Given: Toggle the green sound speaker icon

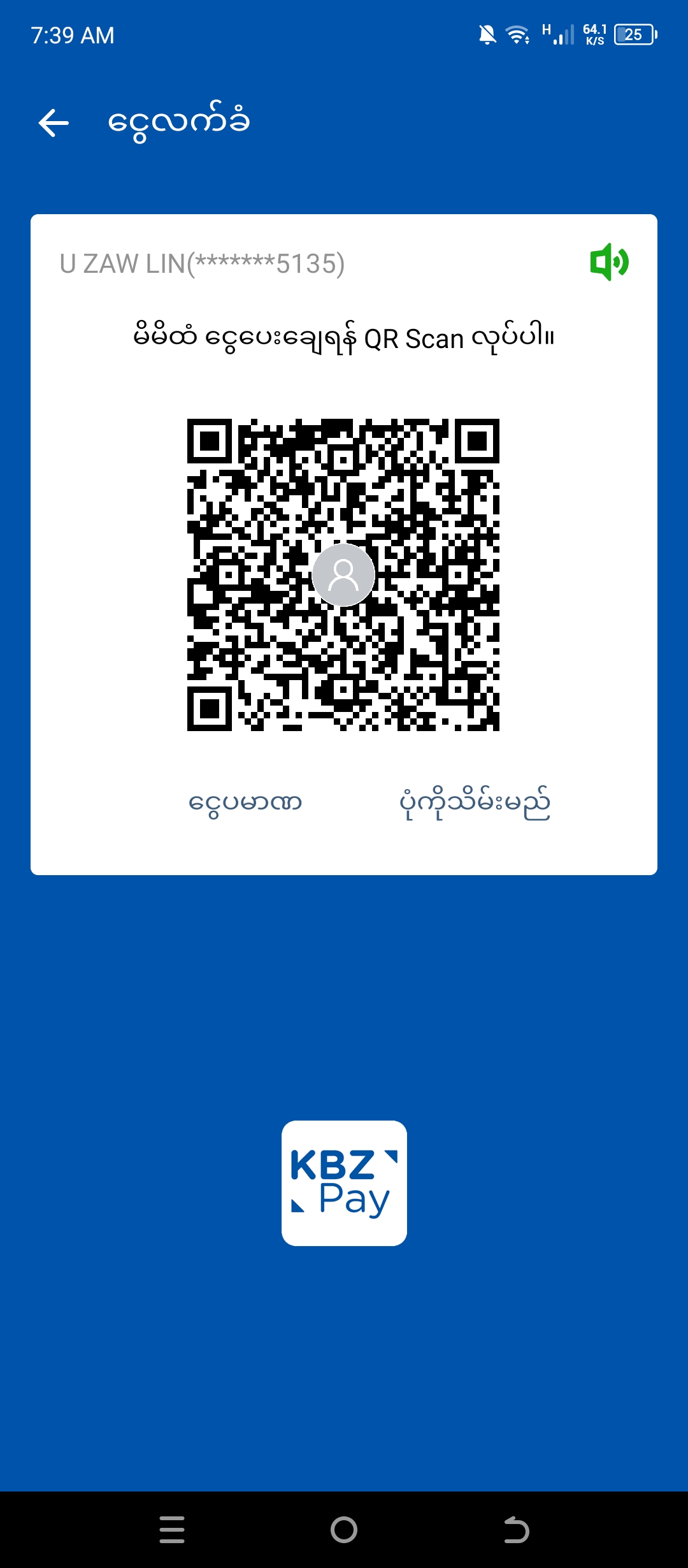Looking at the screenshot, I should pos(609,262).
